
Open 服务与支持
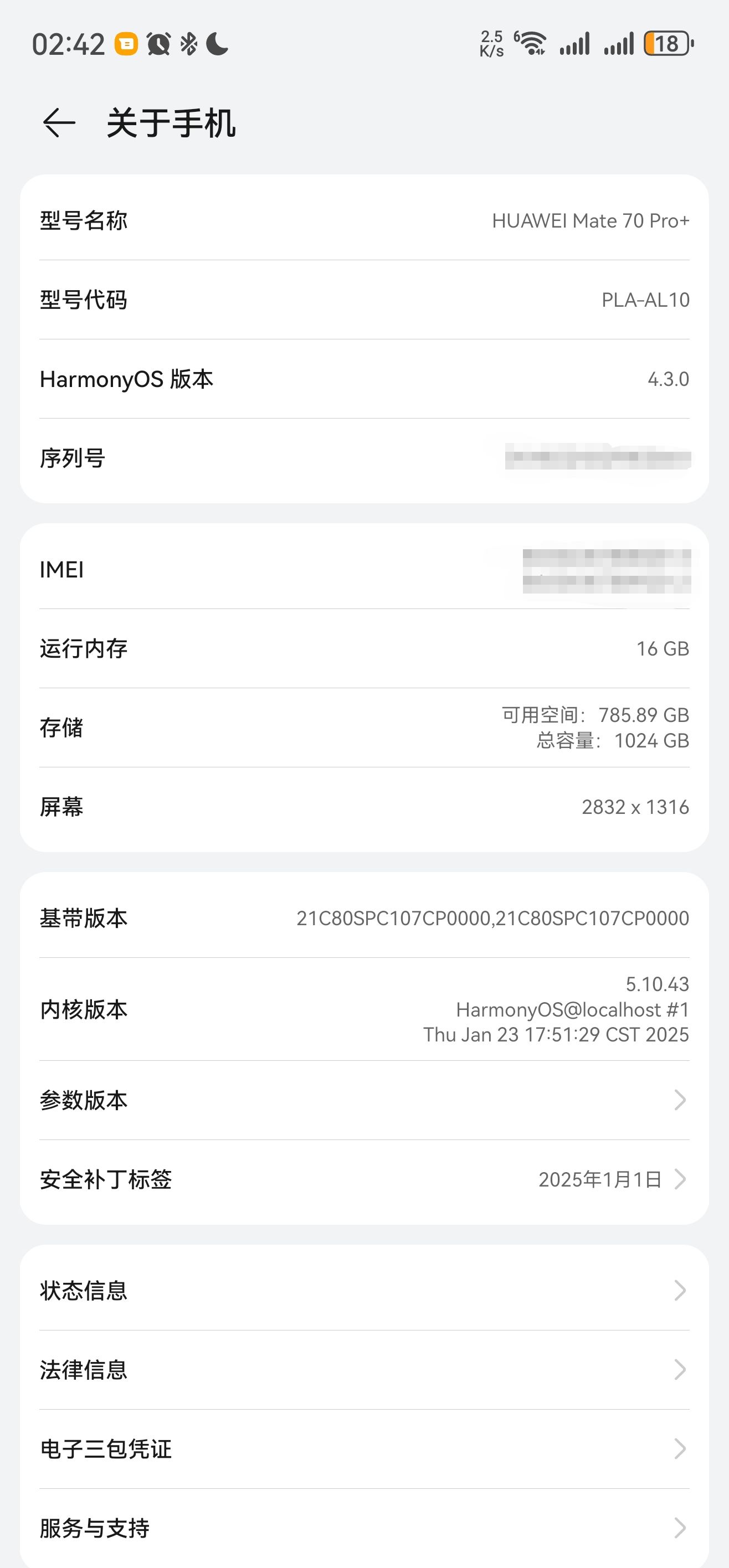[x=364, y=1528]
